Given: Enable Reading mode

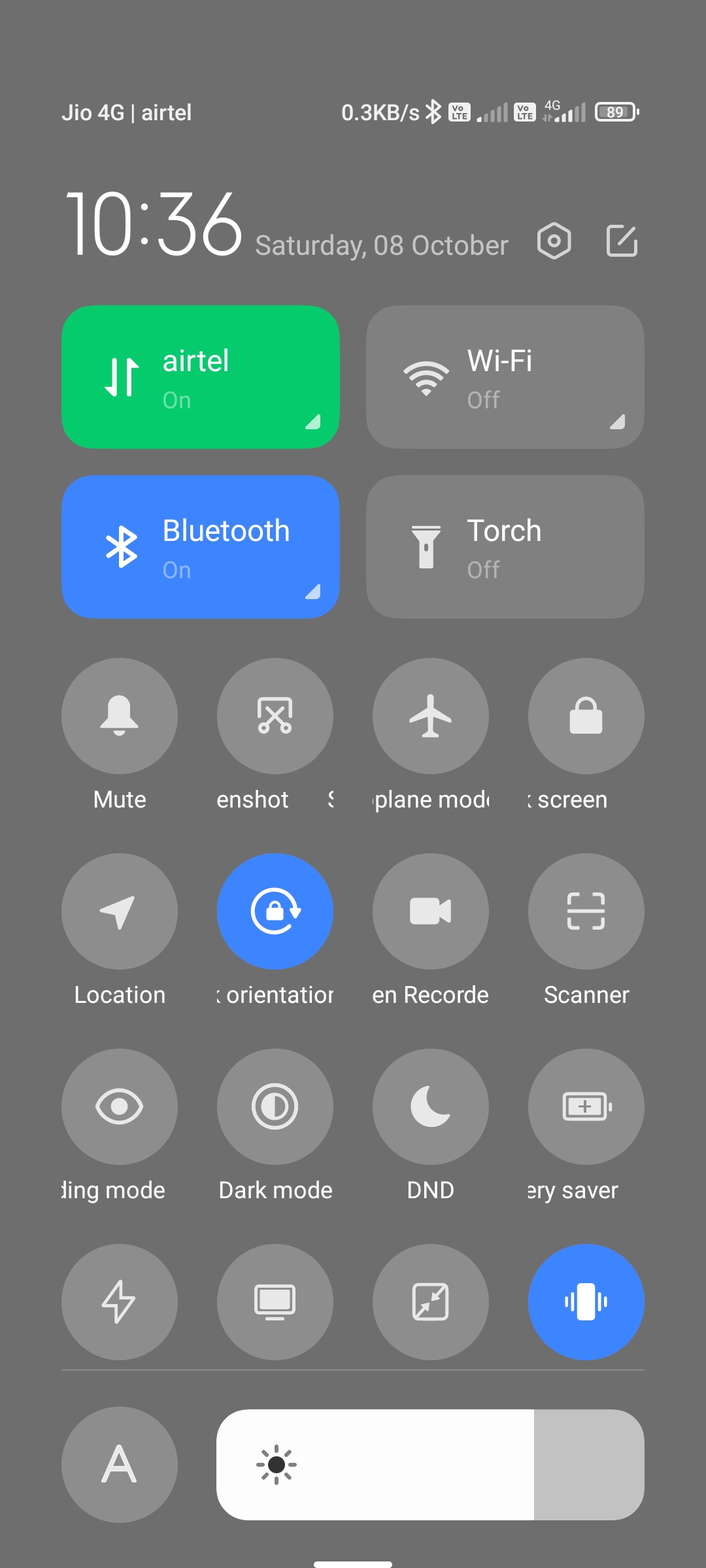Looking at the screenshot, I should click(120, 1107).
